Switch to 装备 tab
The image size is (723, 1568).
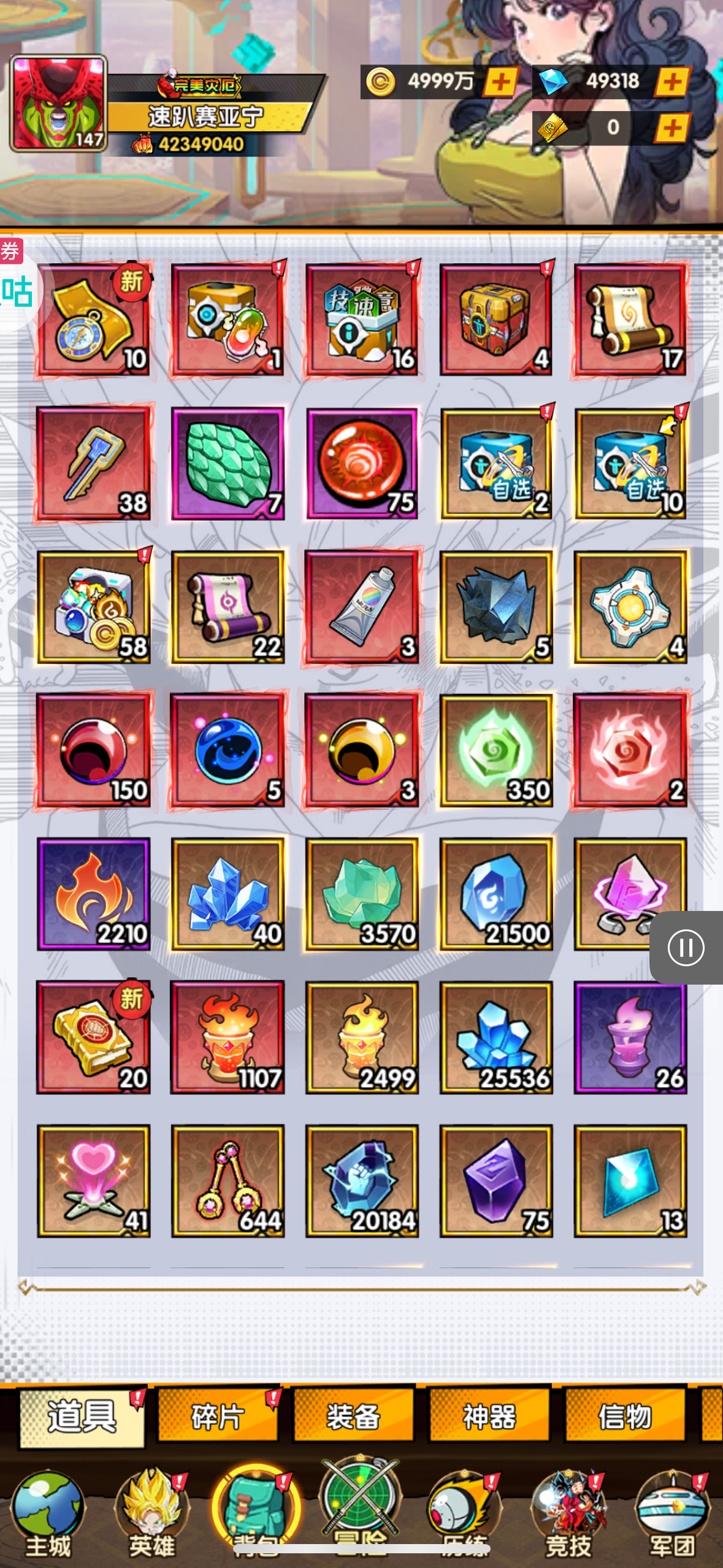353,1417
